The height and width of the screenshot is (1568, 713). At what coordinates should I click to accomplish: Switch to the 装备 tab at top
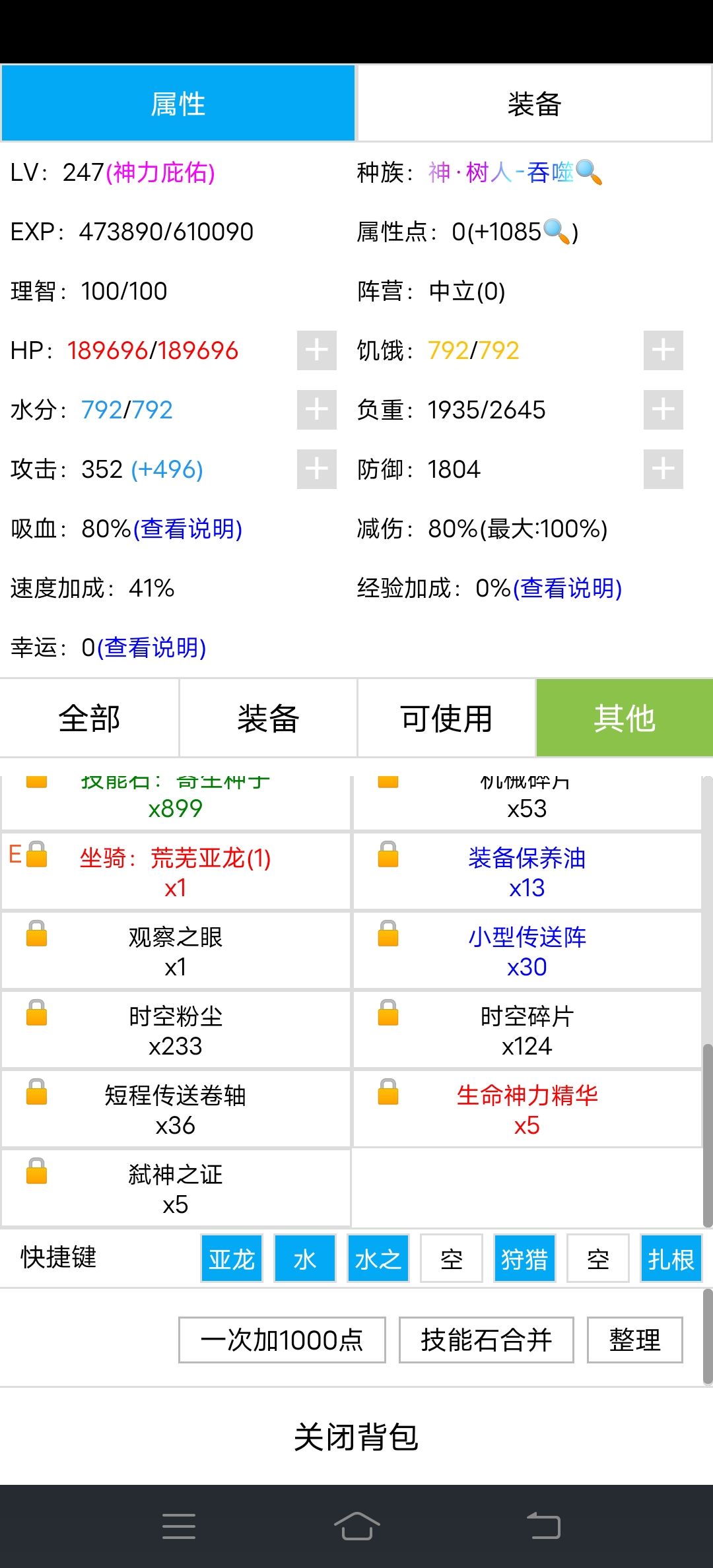[535, 102]
